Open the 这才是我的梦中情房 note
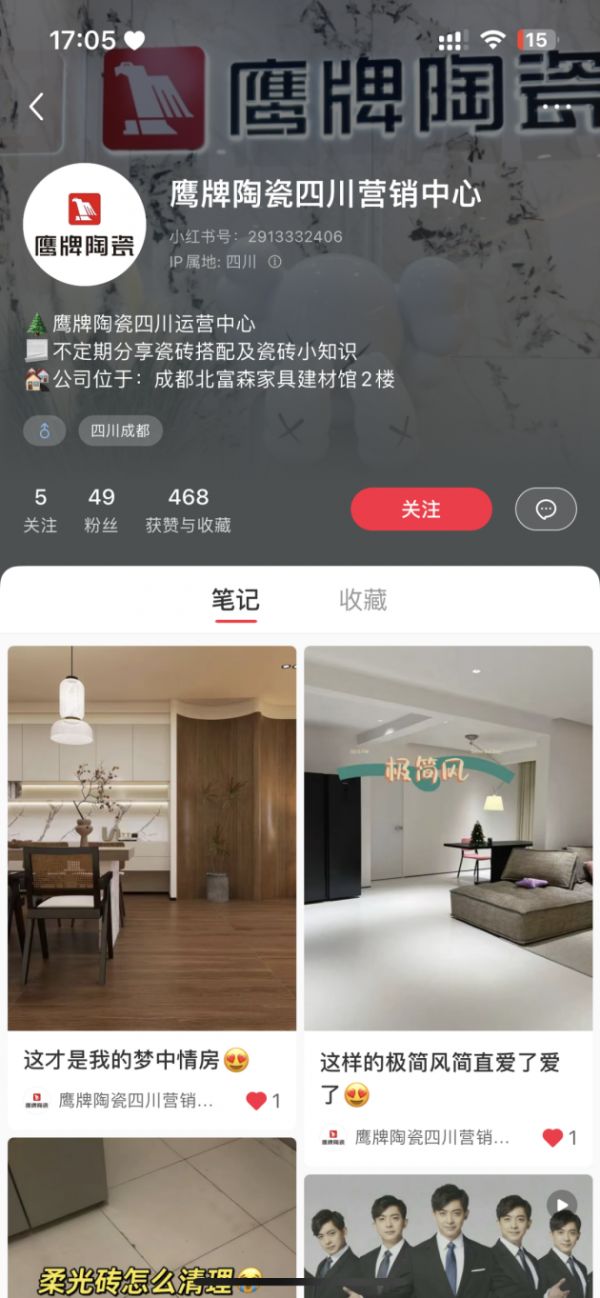 [x=152, y=838]
